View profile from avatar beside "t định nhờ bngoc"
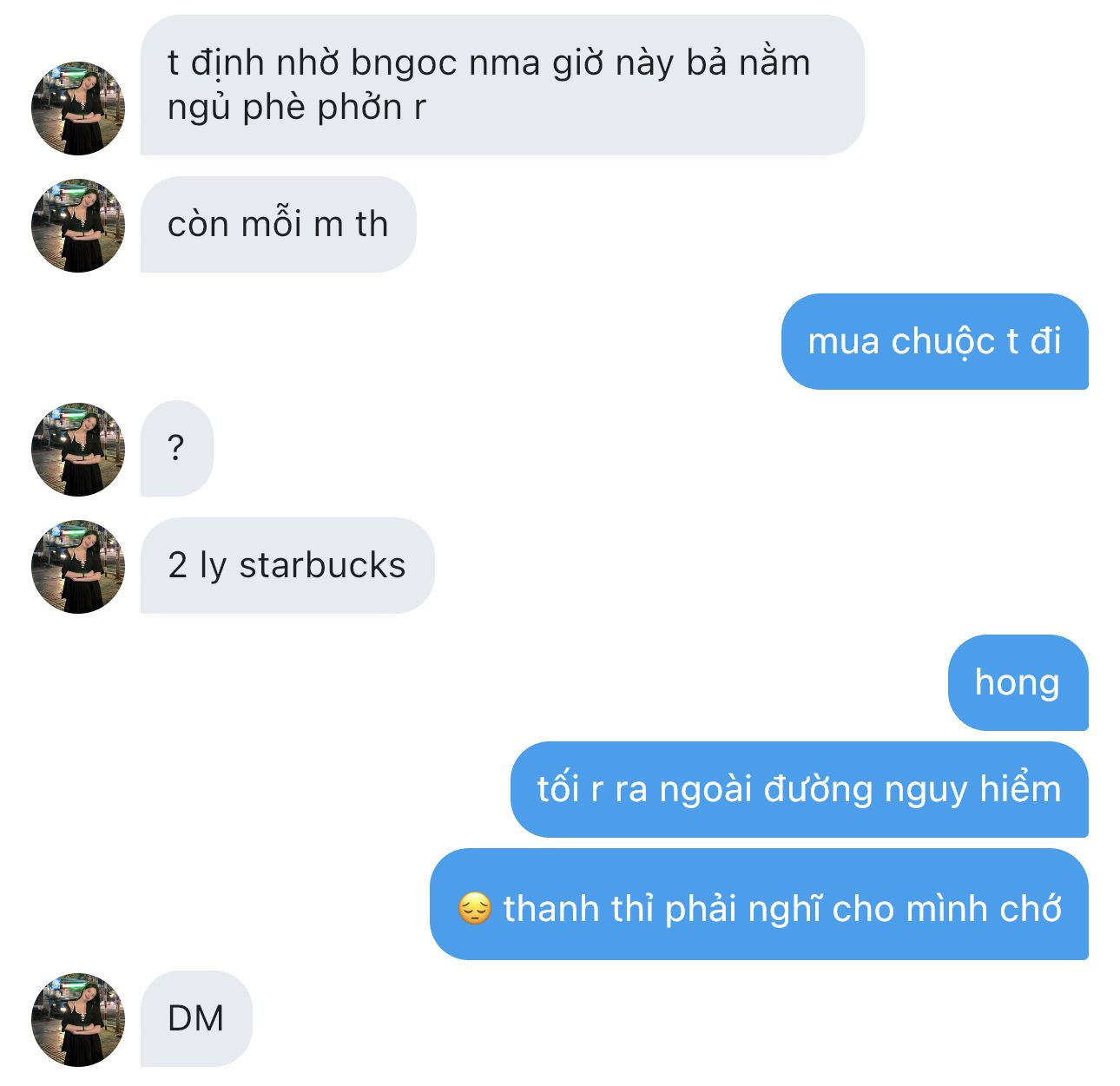This screenshot has height=1086, width=1120. tap(78, 109)
